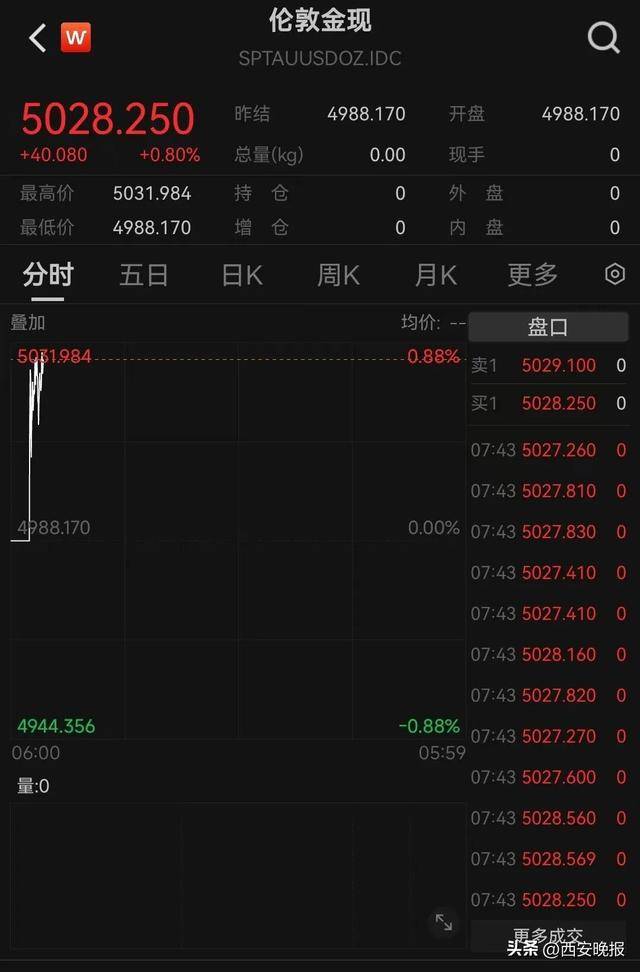Viewport: 640px width, 972px height.
Task: Tap 叠加 to overlay another symbol
Action: coord(28,323)
